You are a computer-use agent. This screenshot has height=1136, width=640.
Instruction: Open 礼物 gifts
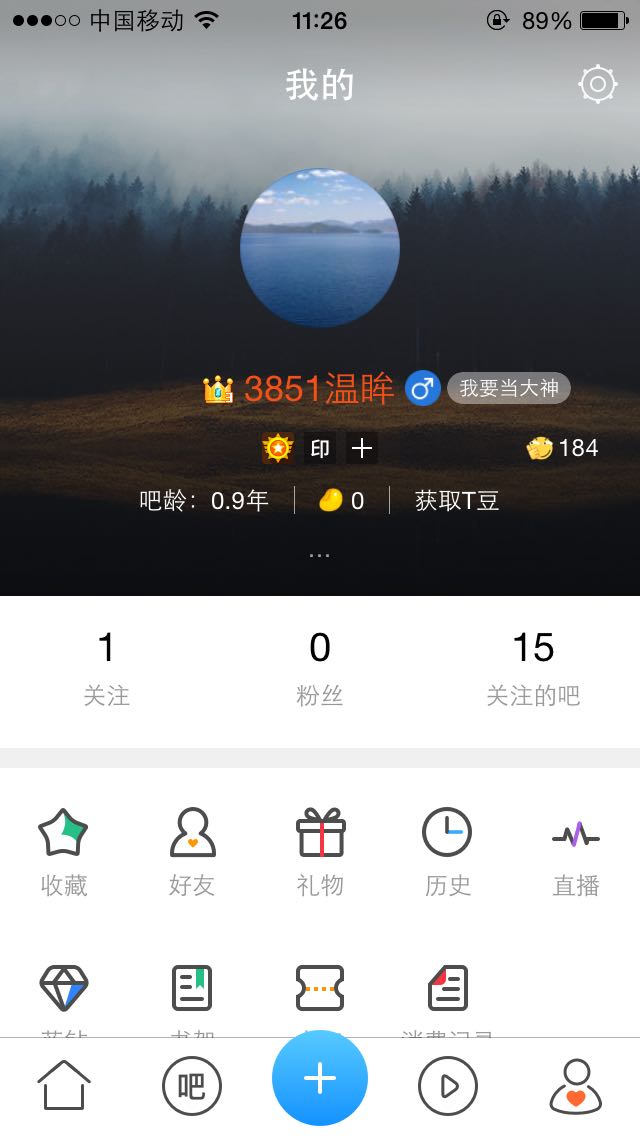(320, 852)
